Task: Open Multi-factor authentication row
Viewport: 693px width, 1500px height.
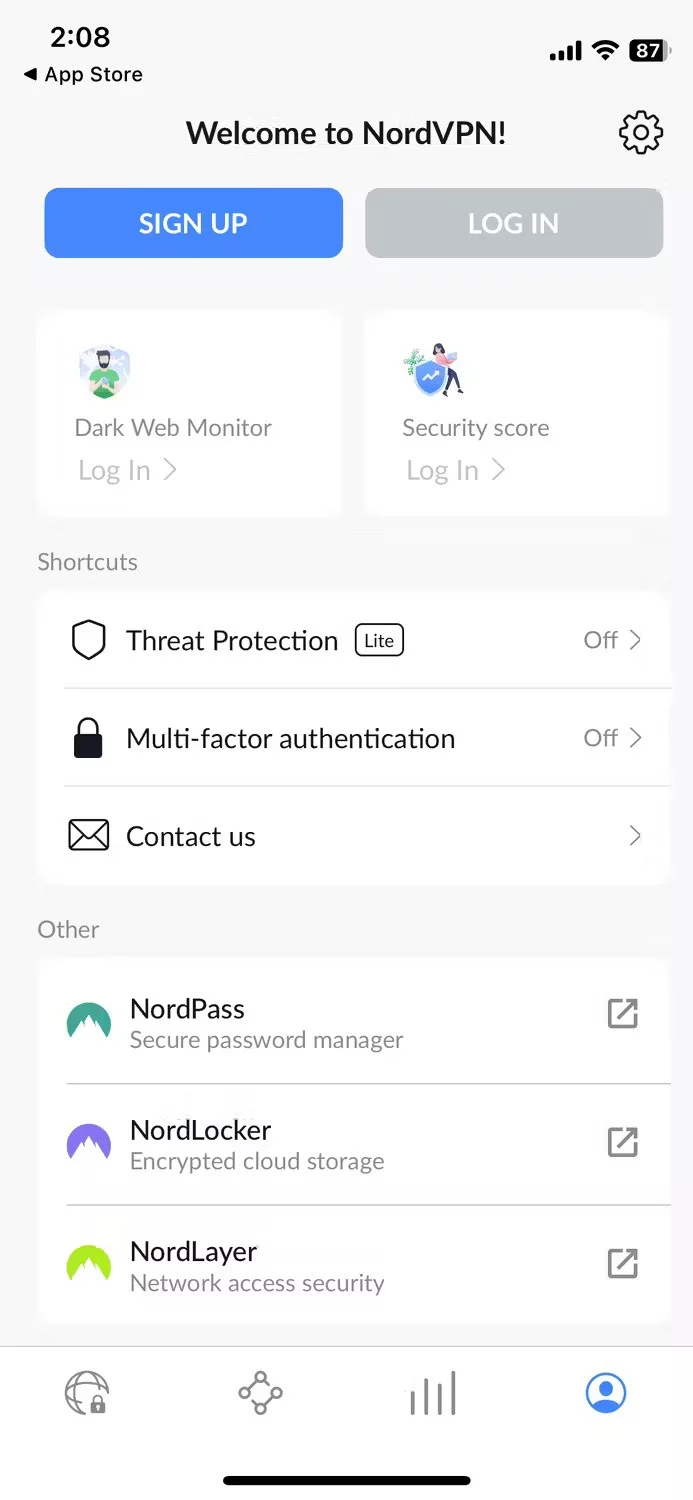Action: 353,738
